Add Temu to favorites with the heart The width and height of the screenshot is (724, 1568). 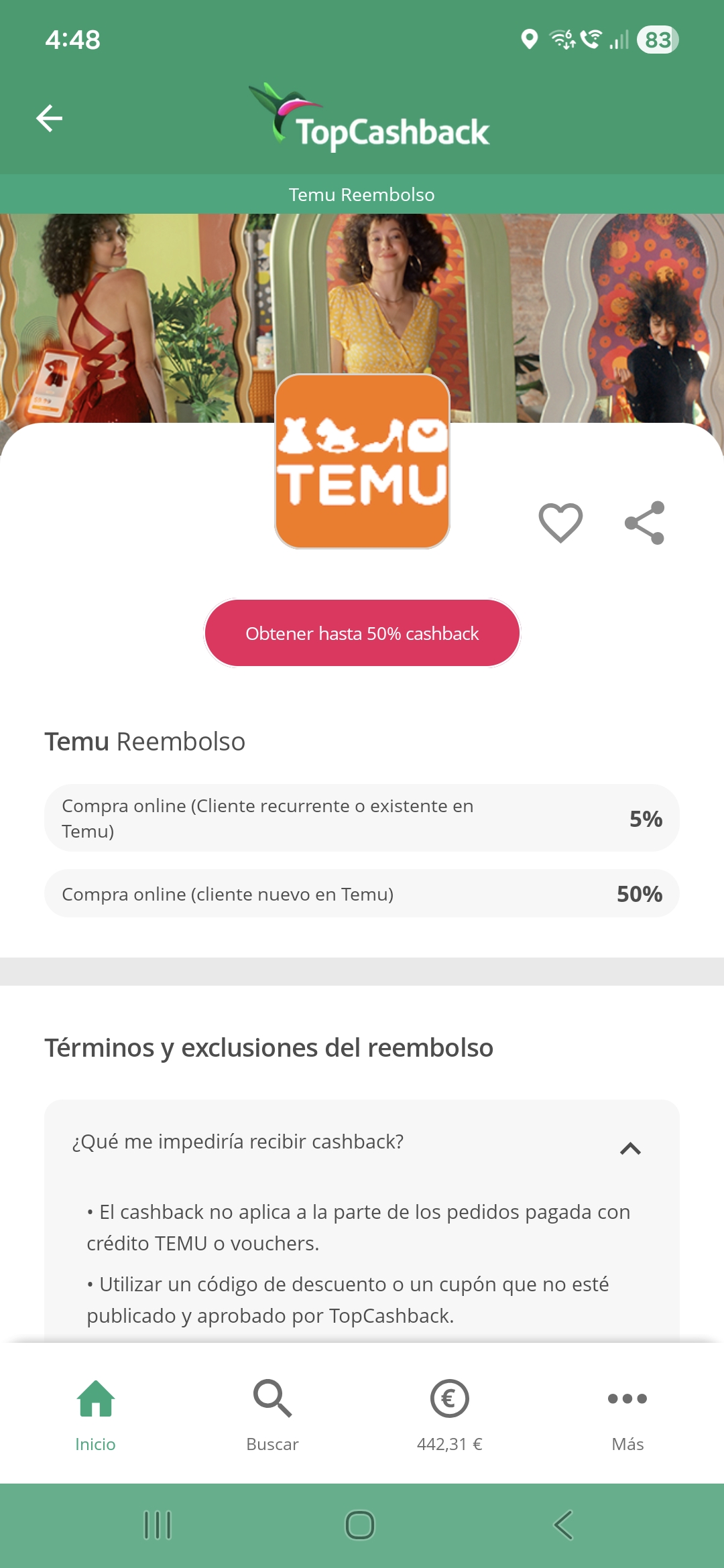click(x=560, y=523)
